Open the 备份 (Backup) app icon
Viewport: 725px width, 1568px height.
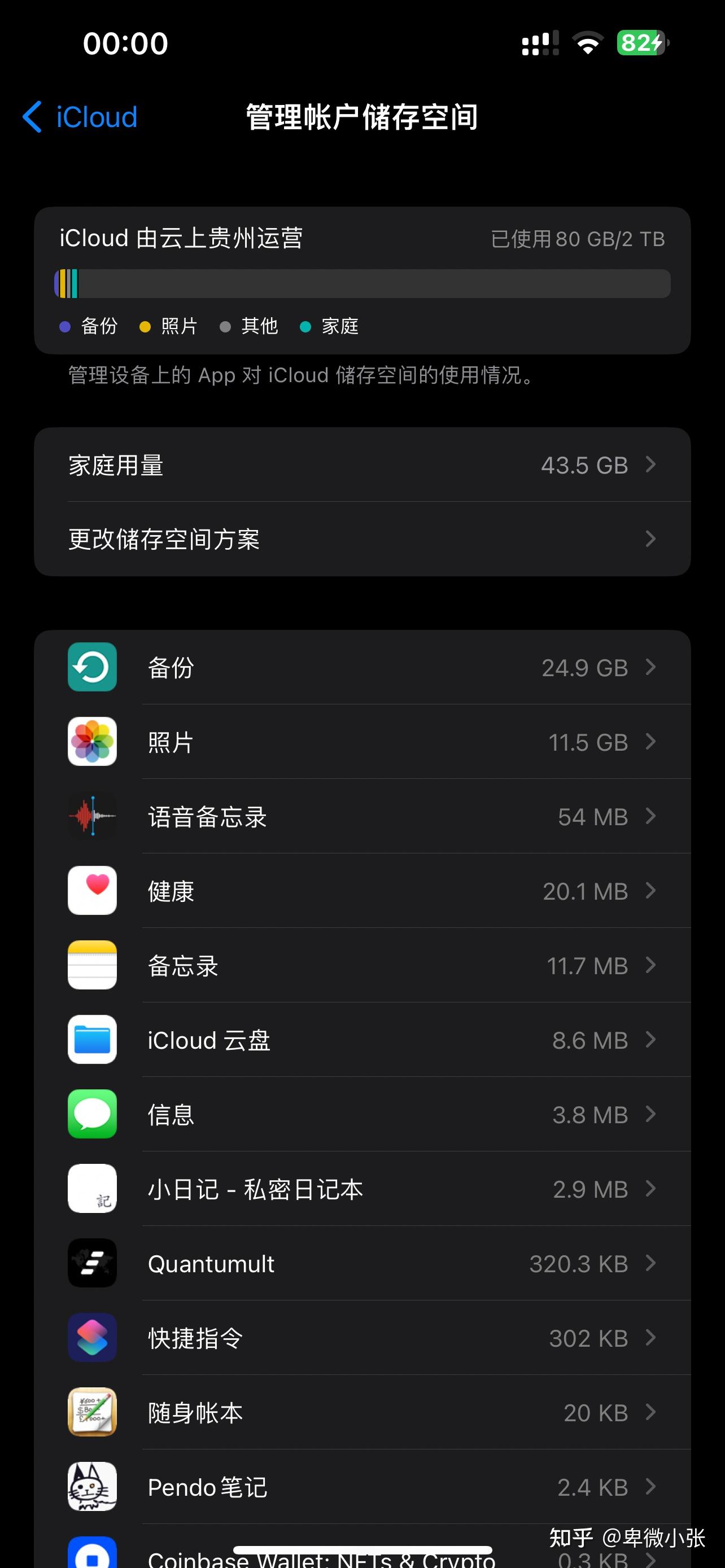pyautogui.click(x=91, y=667)
